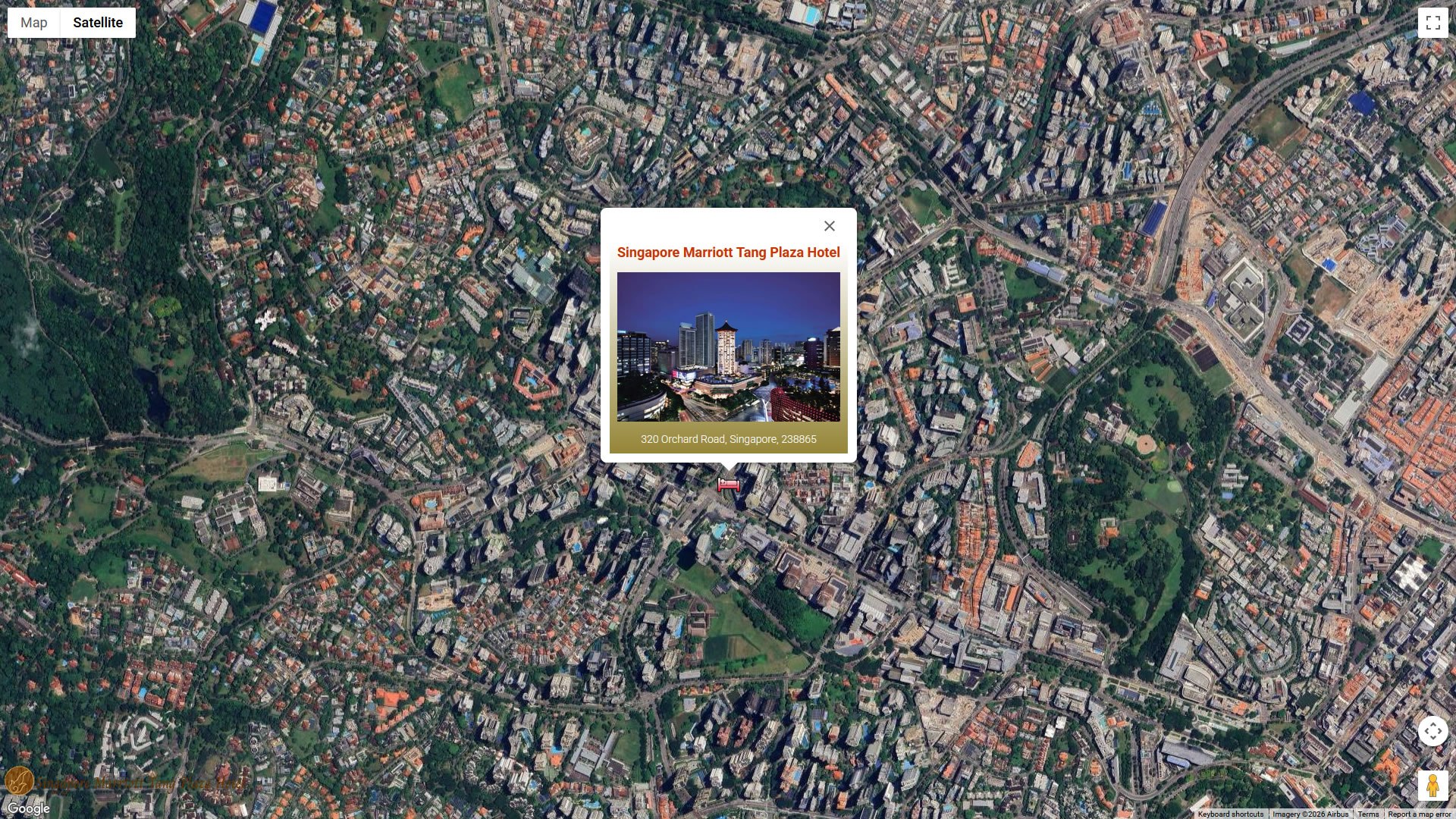
Task: Open the Google logo link
Action: (x=28, y=808)
